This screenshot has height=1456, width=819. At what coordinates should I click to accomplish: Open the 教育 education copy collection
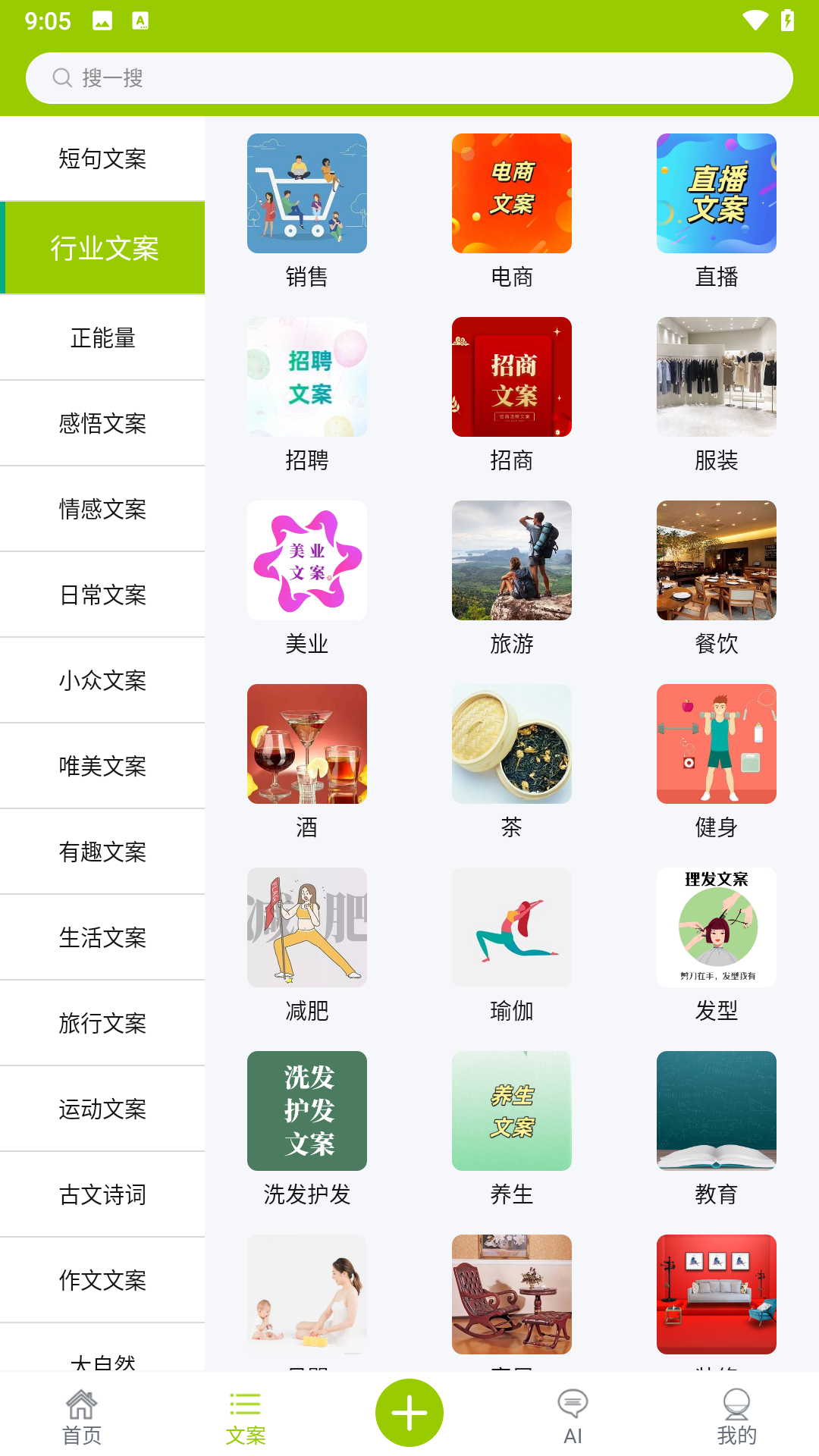click(716, 1110)
